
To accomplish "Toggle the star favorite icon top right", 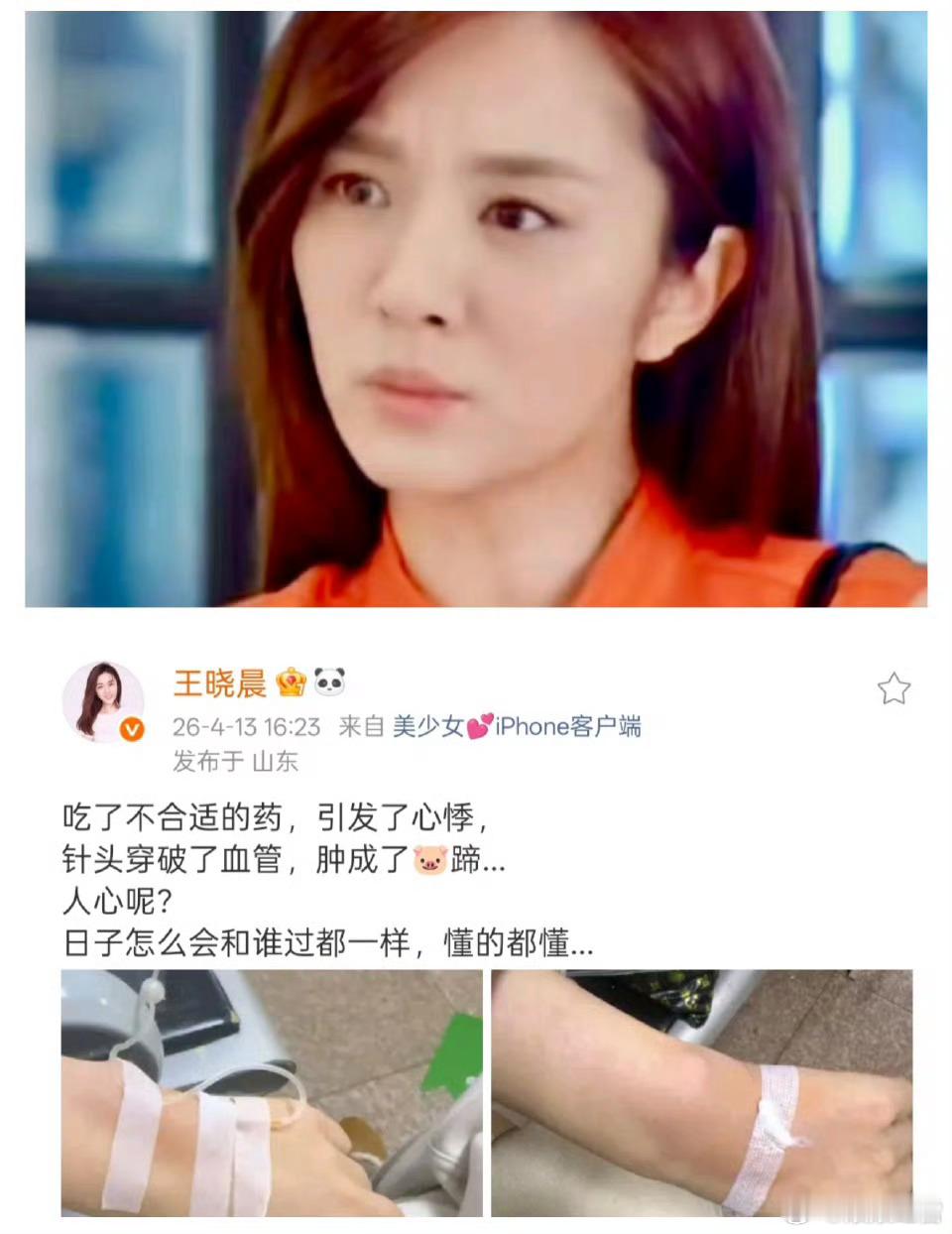I will click(893, 687).
